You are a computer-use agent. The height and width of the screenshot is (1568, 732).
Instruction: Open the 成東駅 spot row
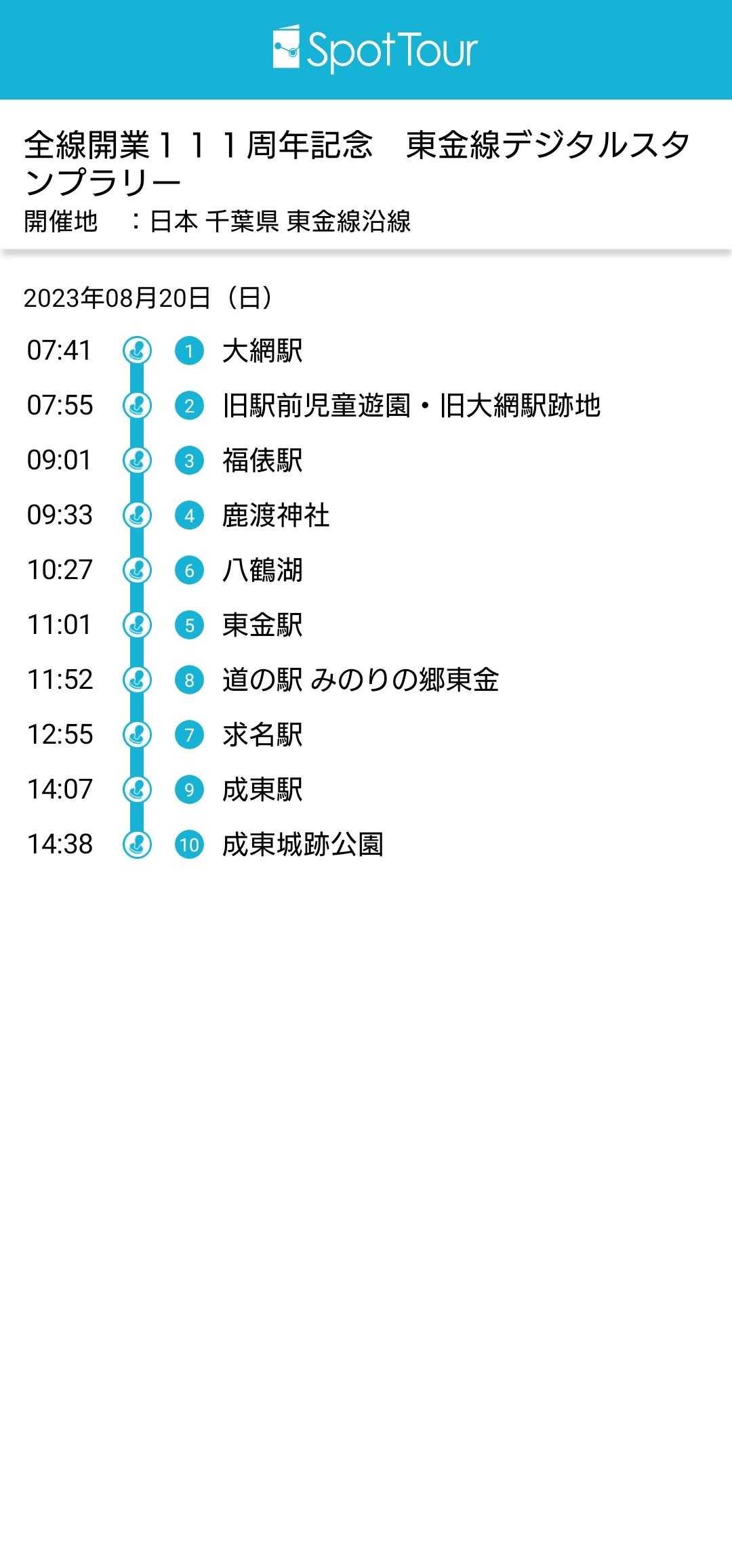262,790
